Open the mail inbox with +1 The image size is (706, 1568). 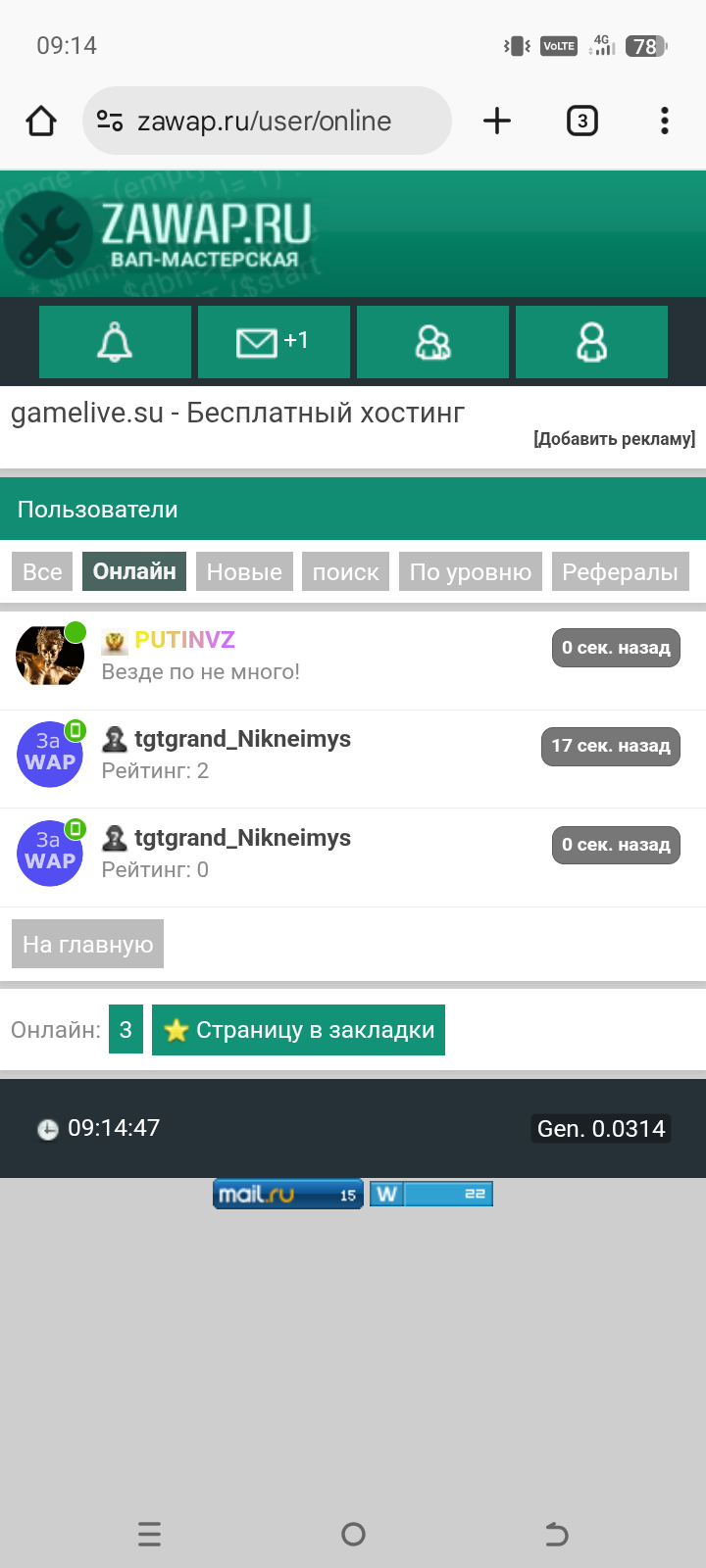274,342
